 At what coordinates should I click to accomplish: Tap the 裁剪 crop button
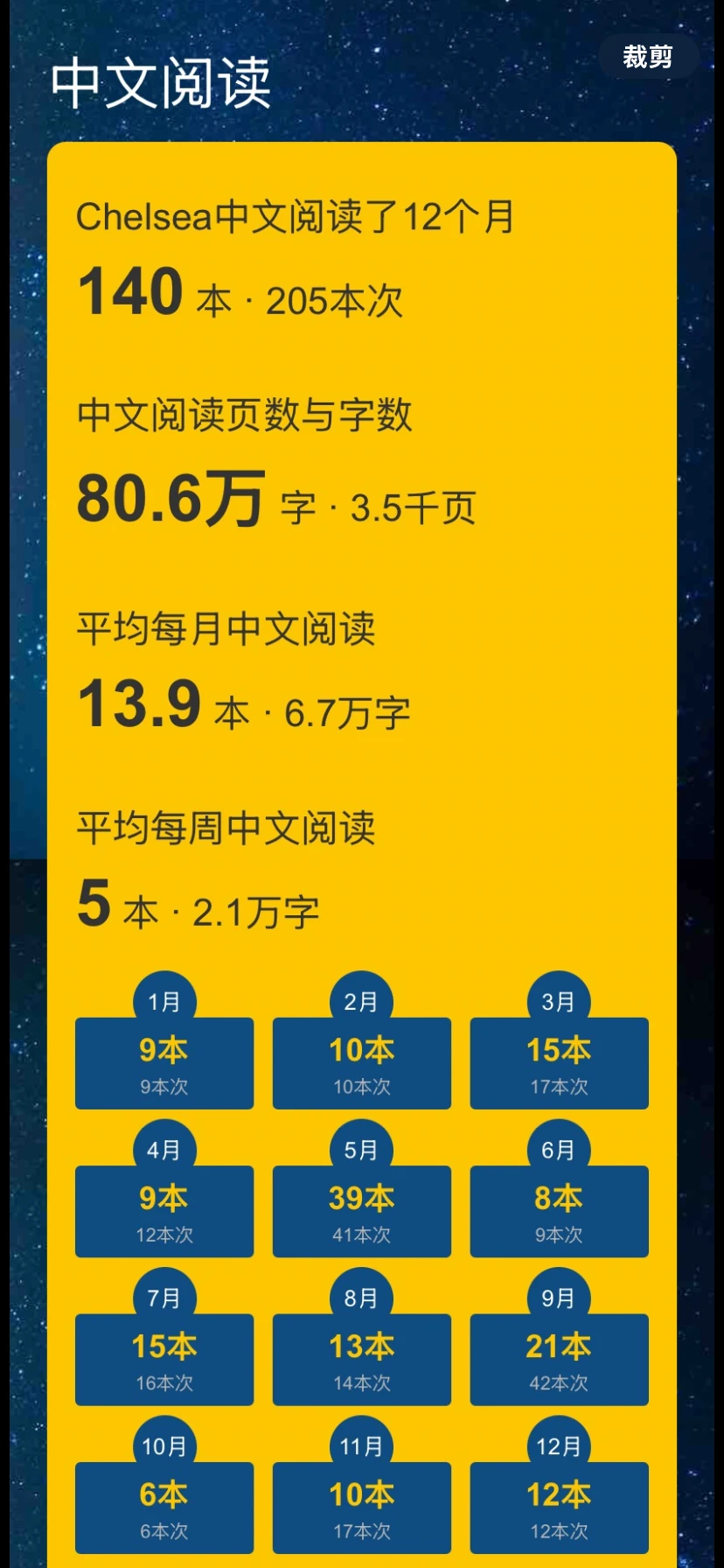coord(648,57)
